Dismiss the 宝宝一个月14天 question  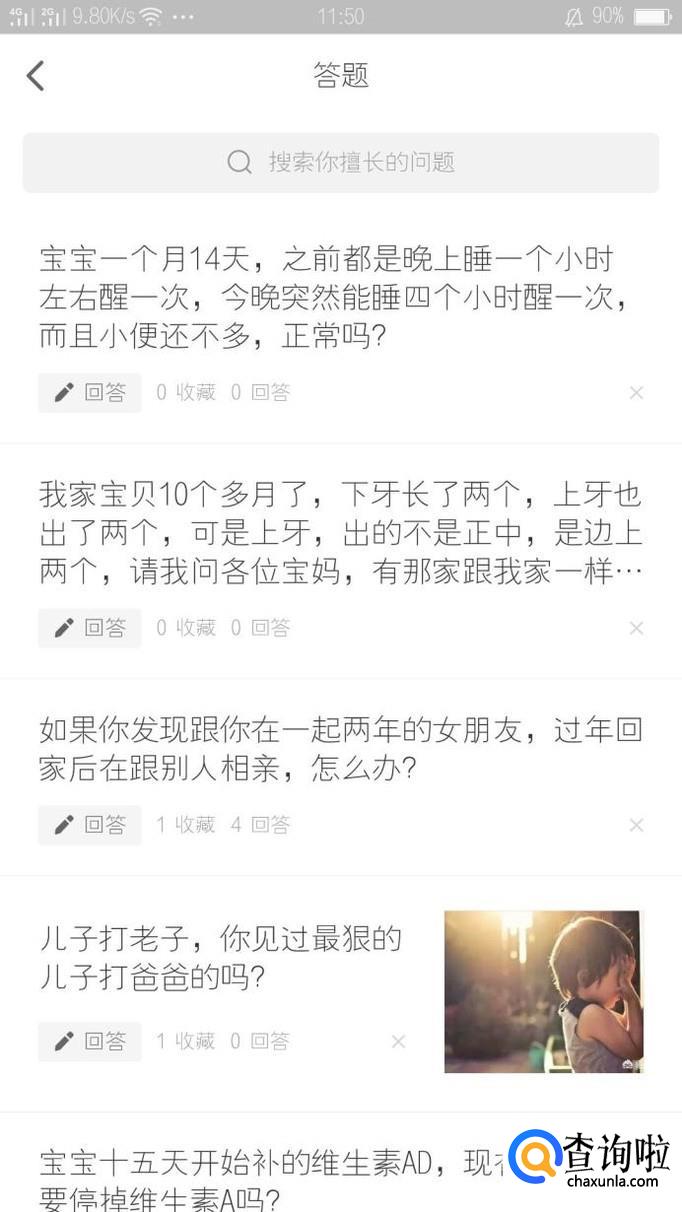point(636,393)
